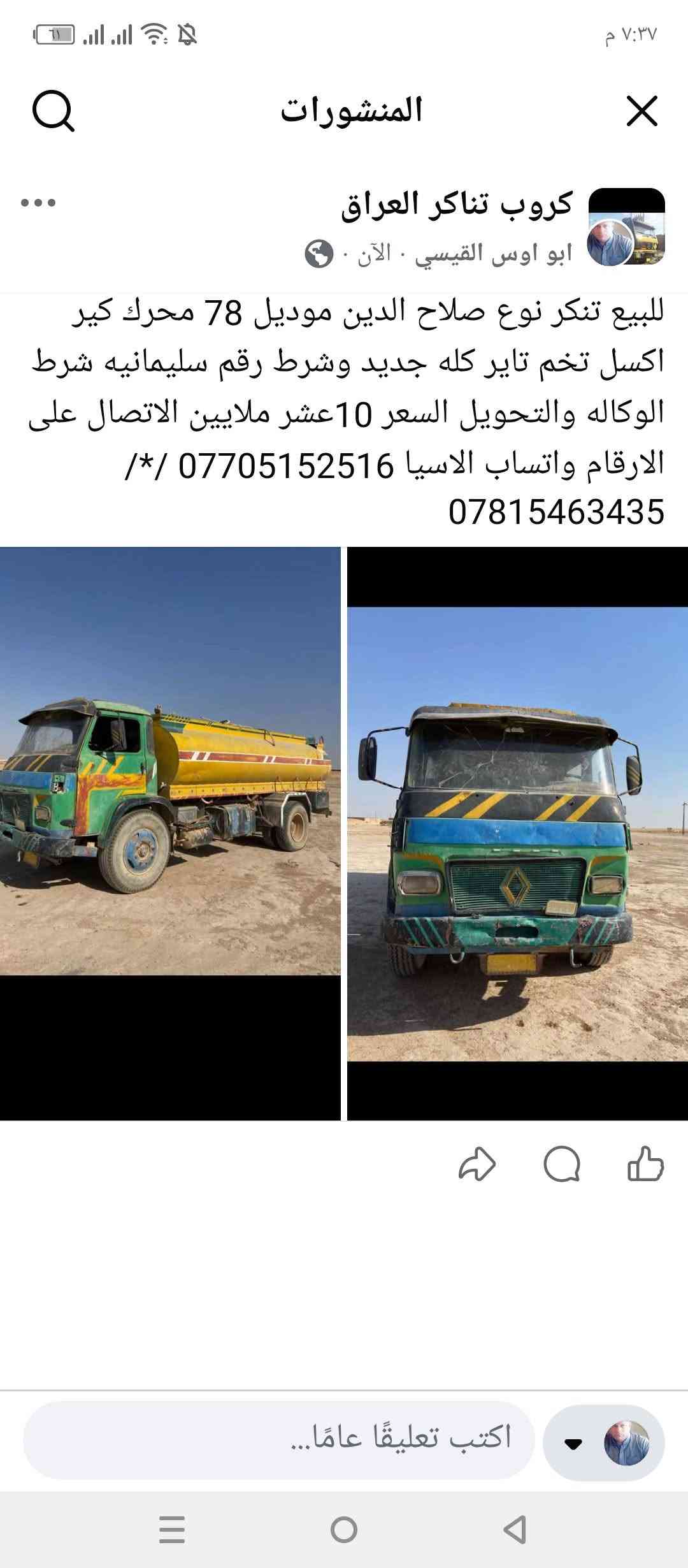Go back with the system back button
Screen dimensions: 688x1568
coord(515,1530)
